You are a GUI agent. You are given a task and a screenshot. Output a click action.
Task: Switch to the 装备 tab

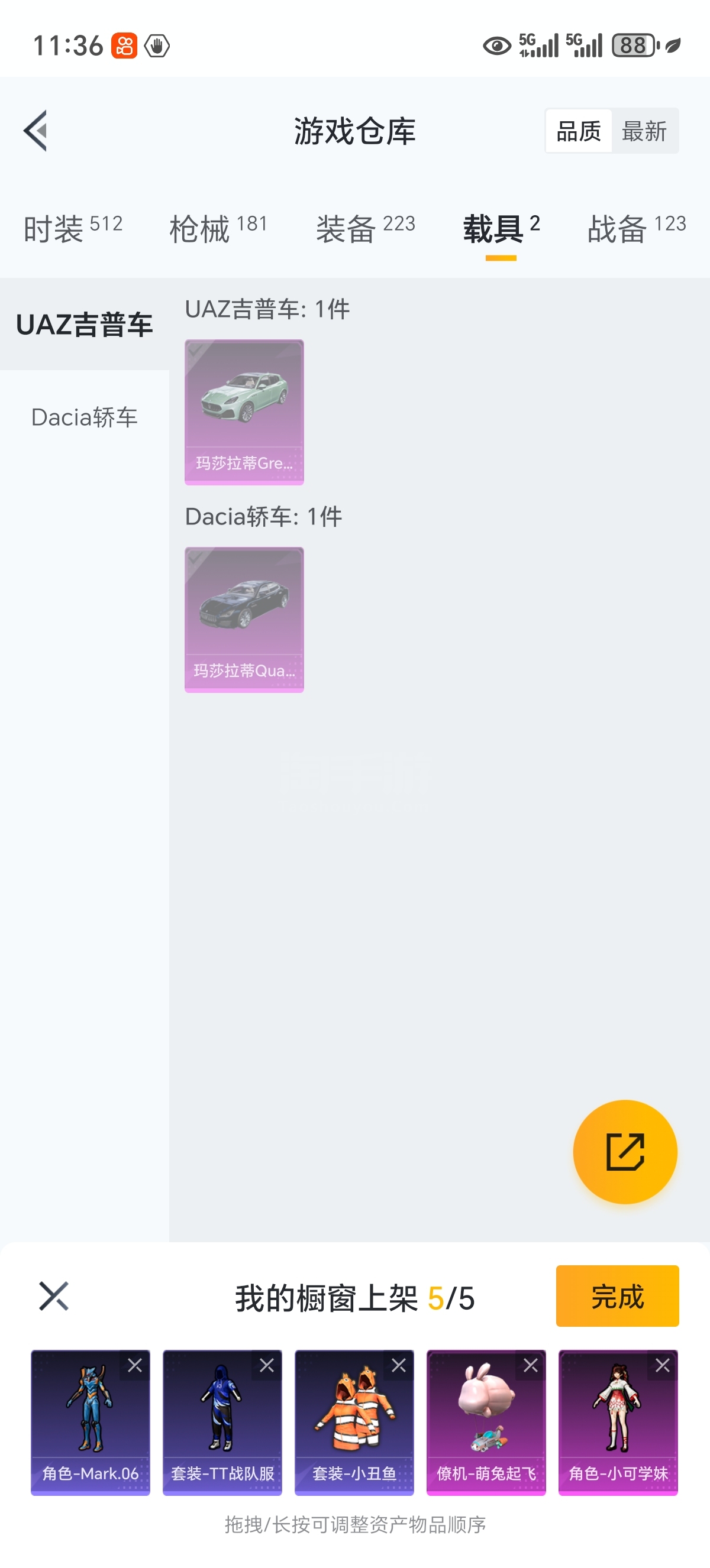(365, 228)
